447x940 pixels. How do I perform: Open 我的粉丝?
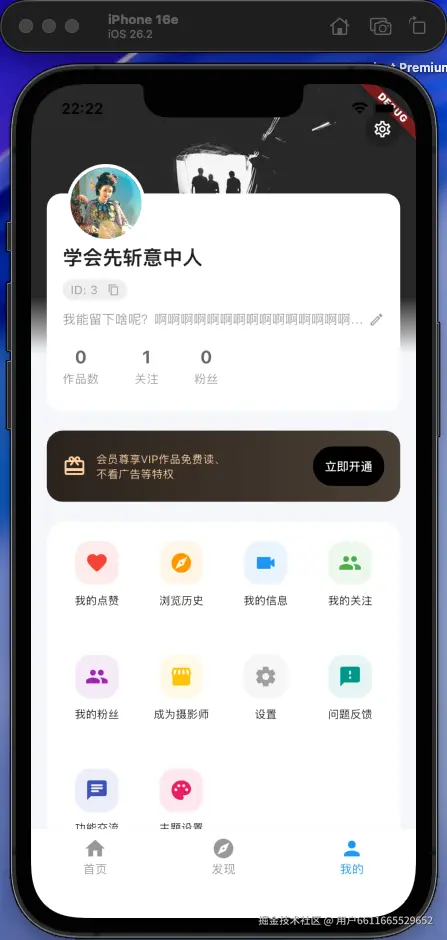(96, 688)
